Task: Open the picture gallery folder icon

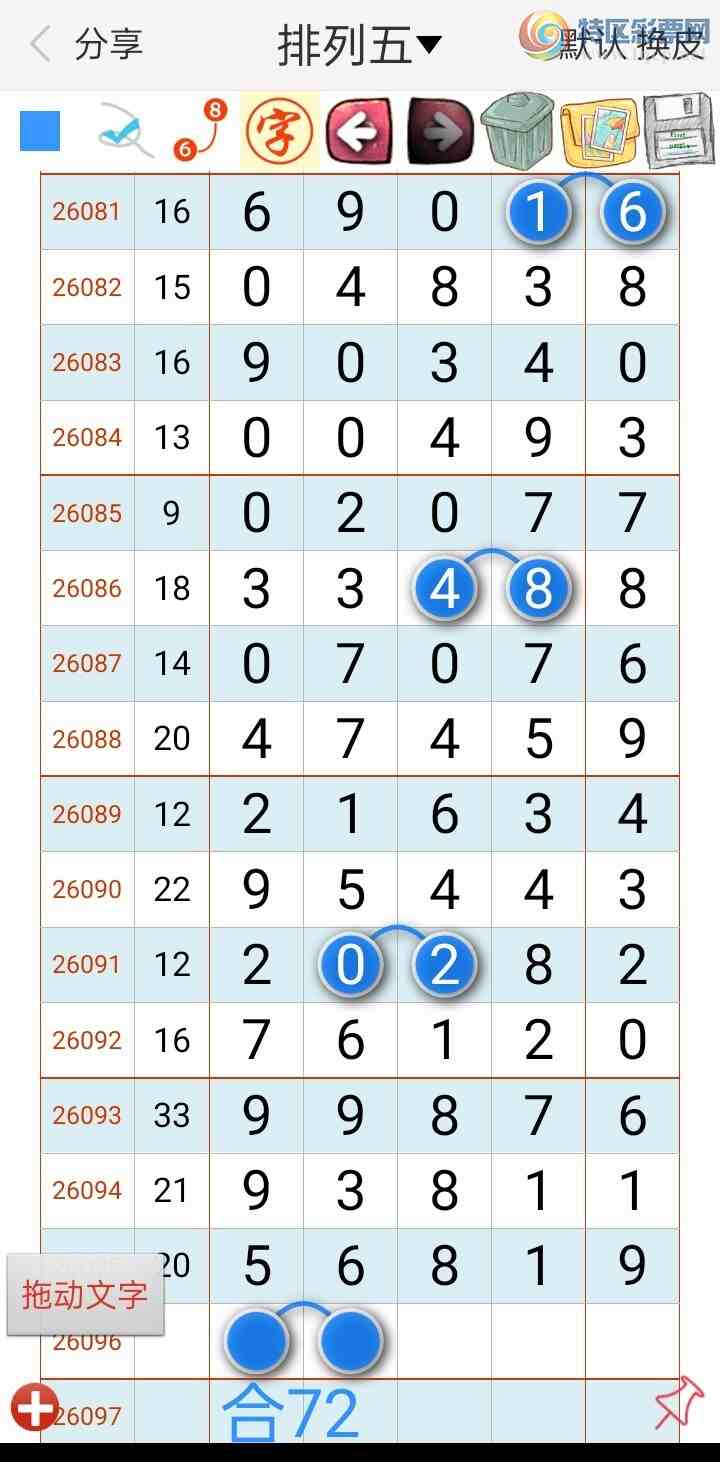Action: [599, 131]
